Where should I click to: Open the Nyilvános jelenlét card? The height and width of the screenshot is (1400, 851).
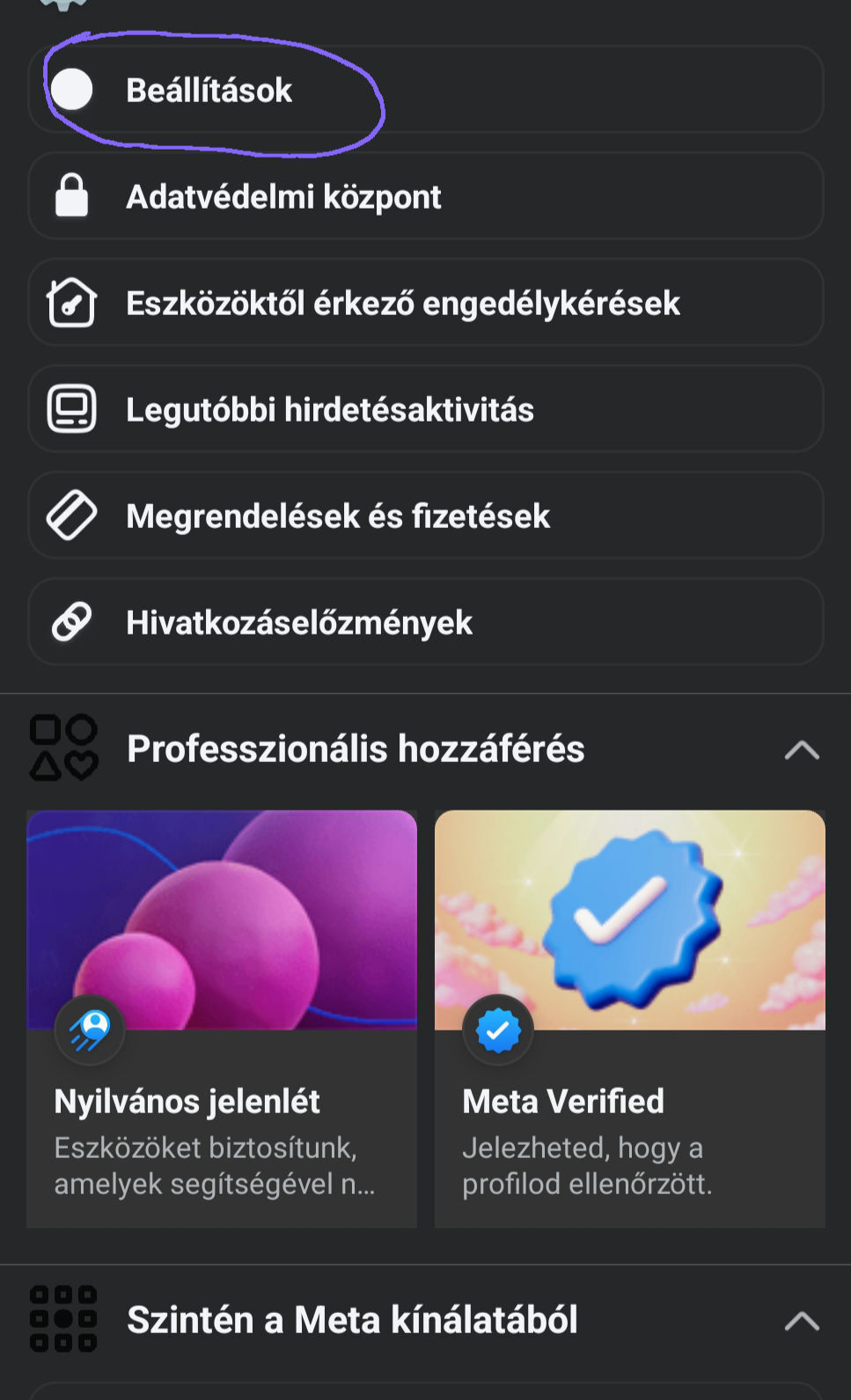point(222,1018)
